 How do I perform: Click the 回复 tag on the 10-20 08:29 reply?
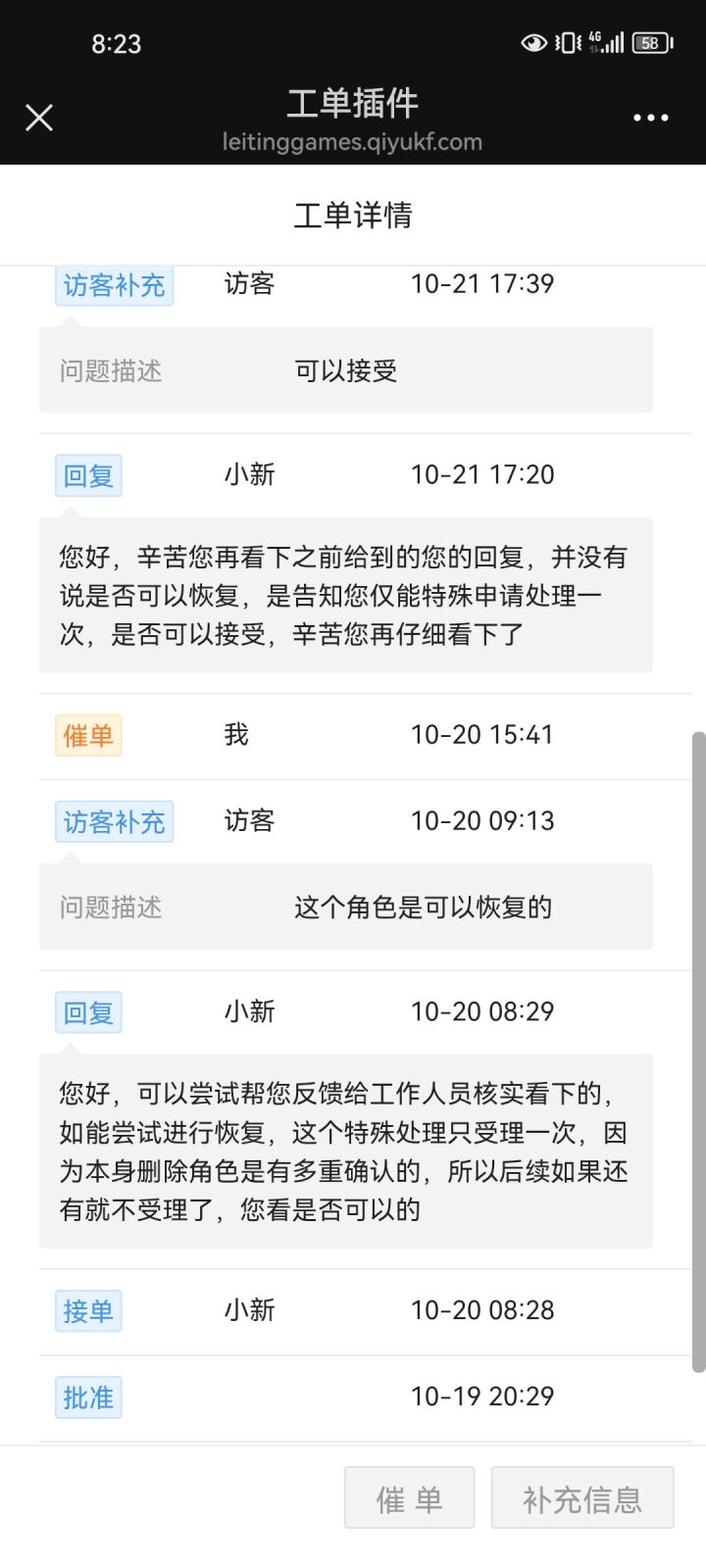[x=88, y=1010]
